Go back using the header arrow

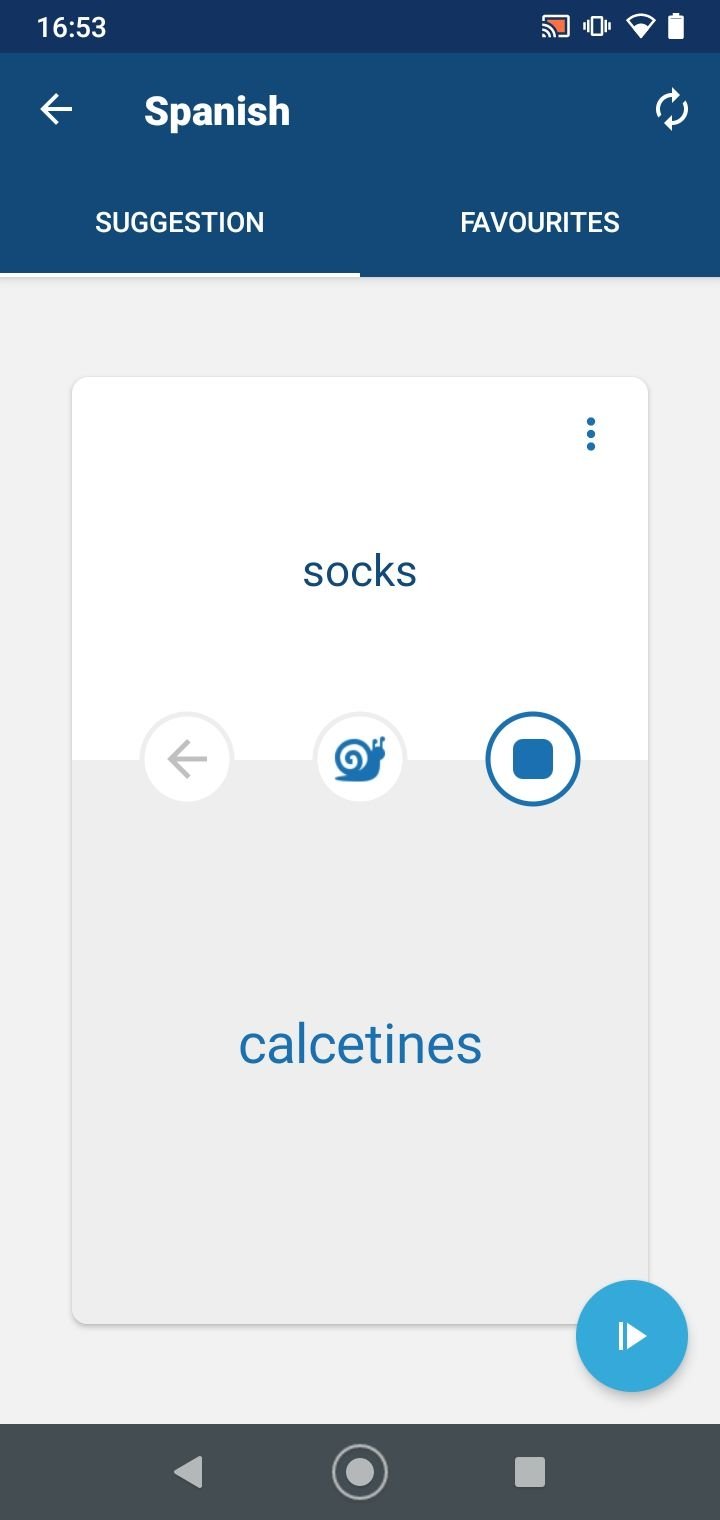(x=56, y=110)
